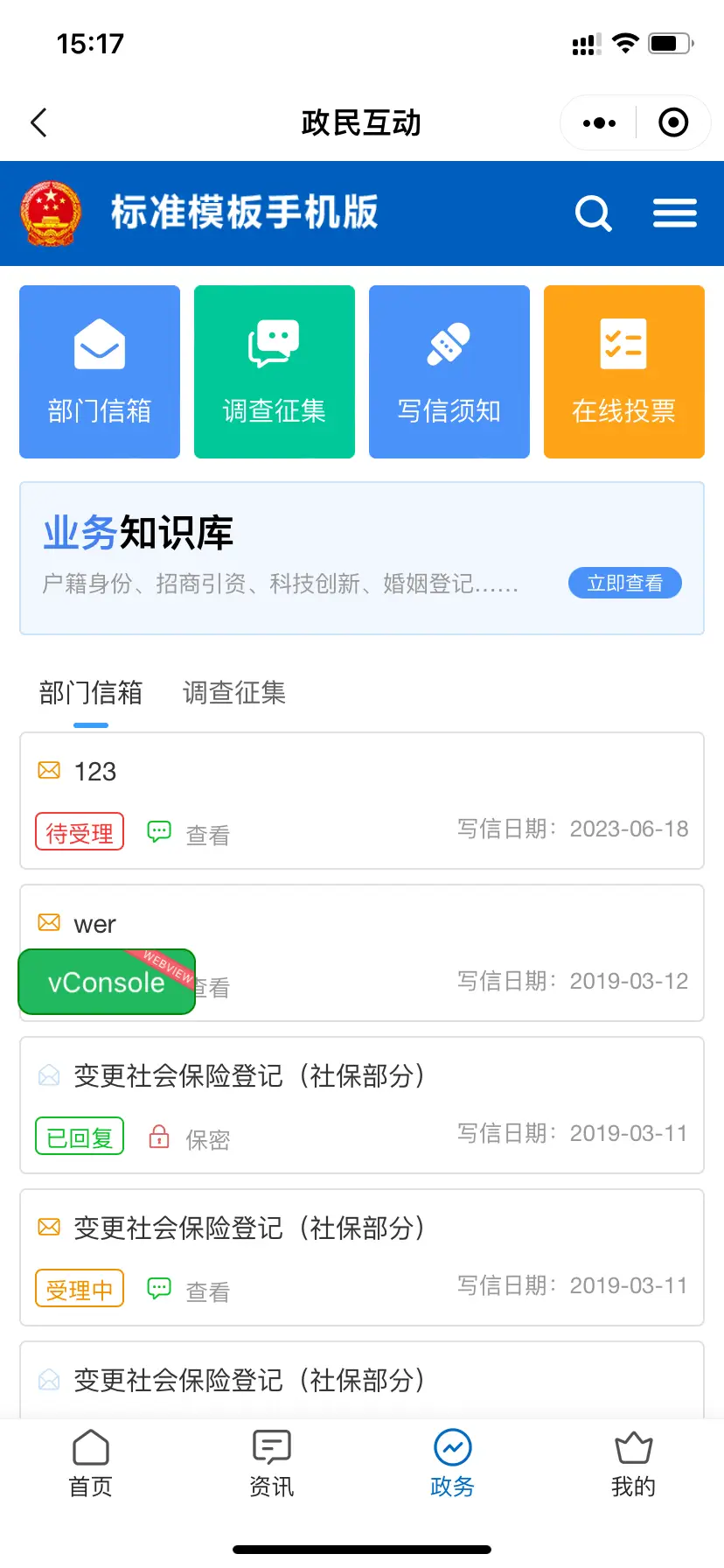Tap 立即查看 on the 业务知识库 banner
The width and height of the screenshot is (724, 1568).
tap(625, 583)
